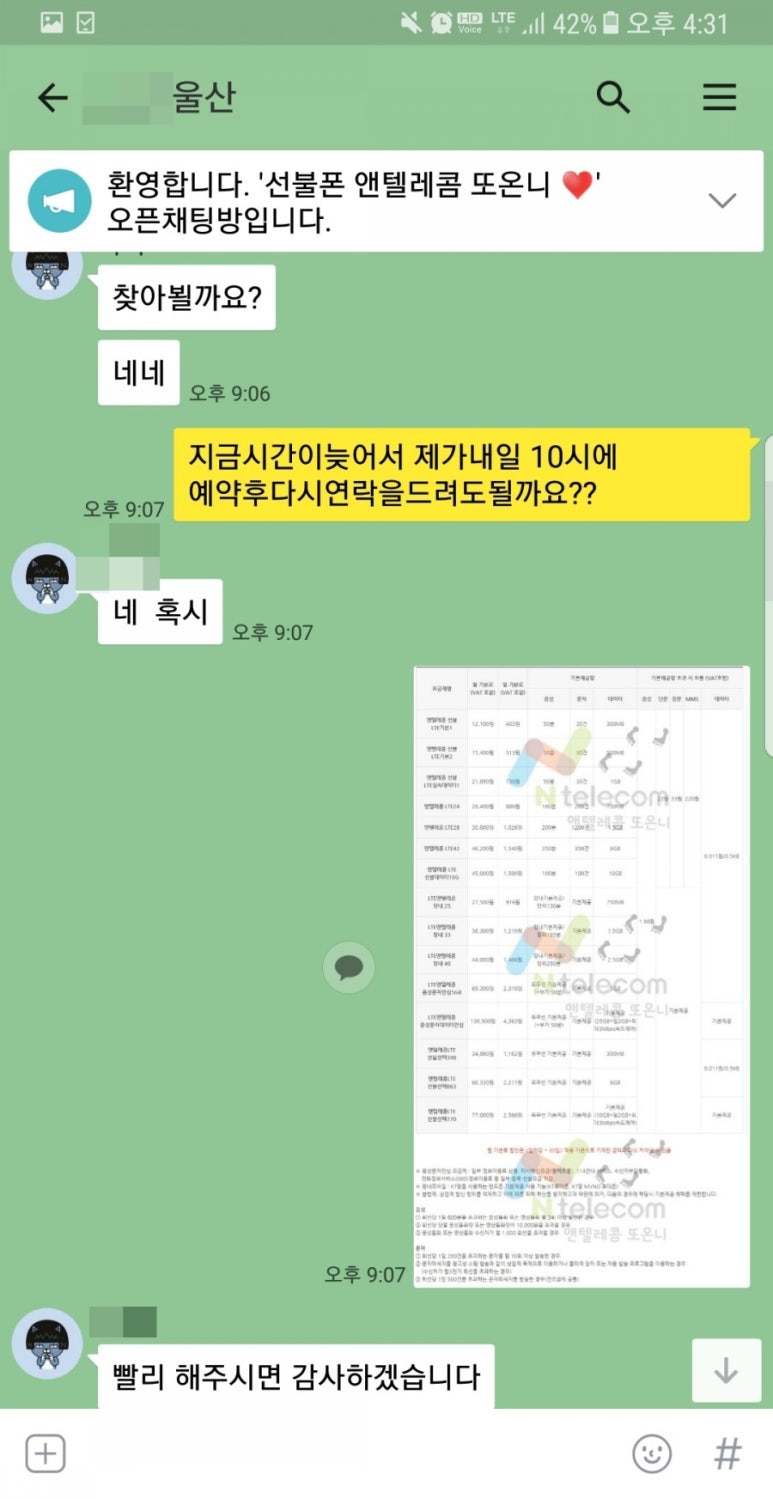Tap the comment bubble beside the image
The width and height of the screenshot is (773, 1499).
(x=348, y=966)
